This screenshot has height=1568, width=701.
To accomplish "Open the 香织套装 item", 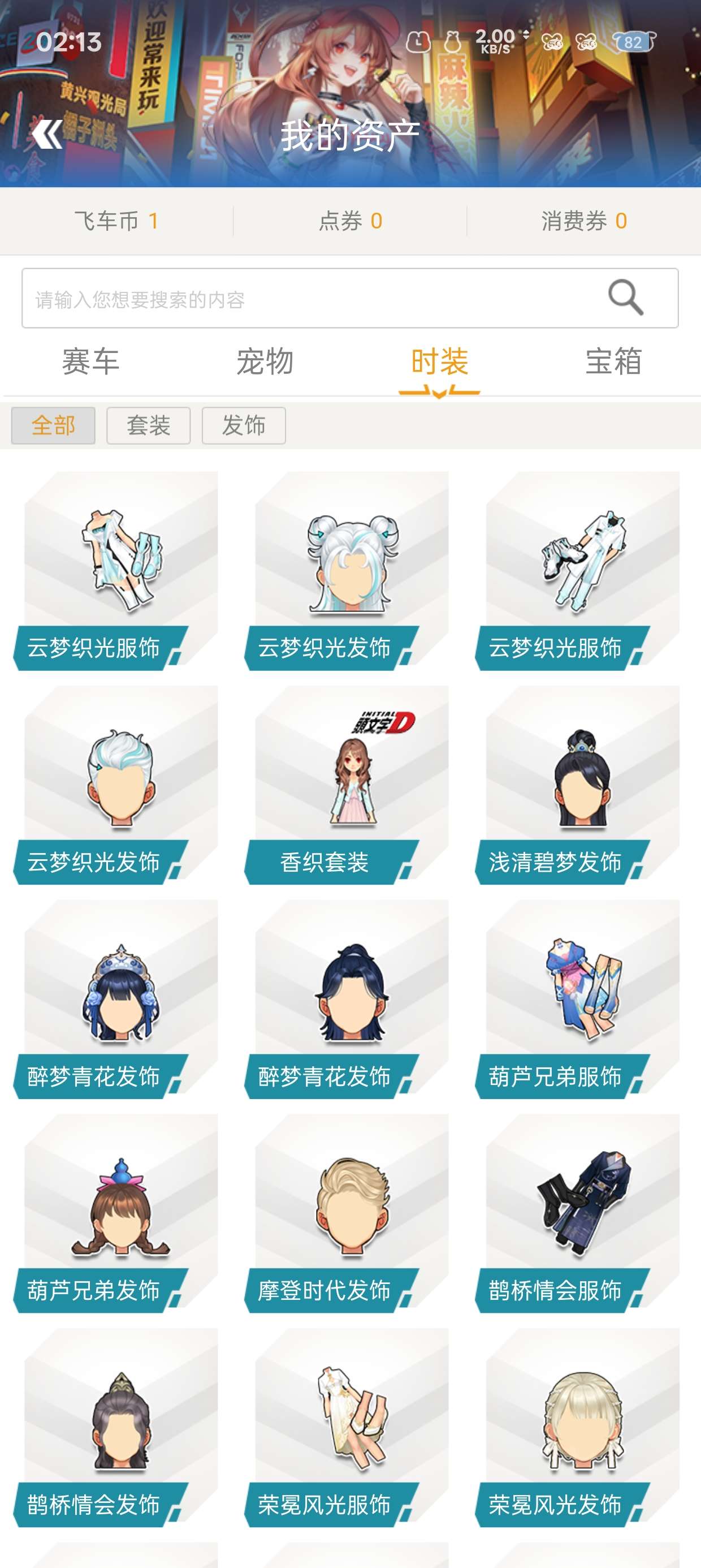I will click(x=351, y=785).
